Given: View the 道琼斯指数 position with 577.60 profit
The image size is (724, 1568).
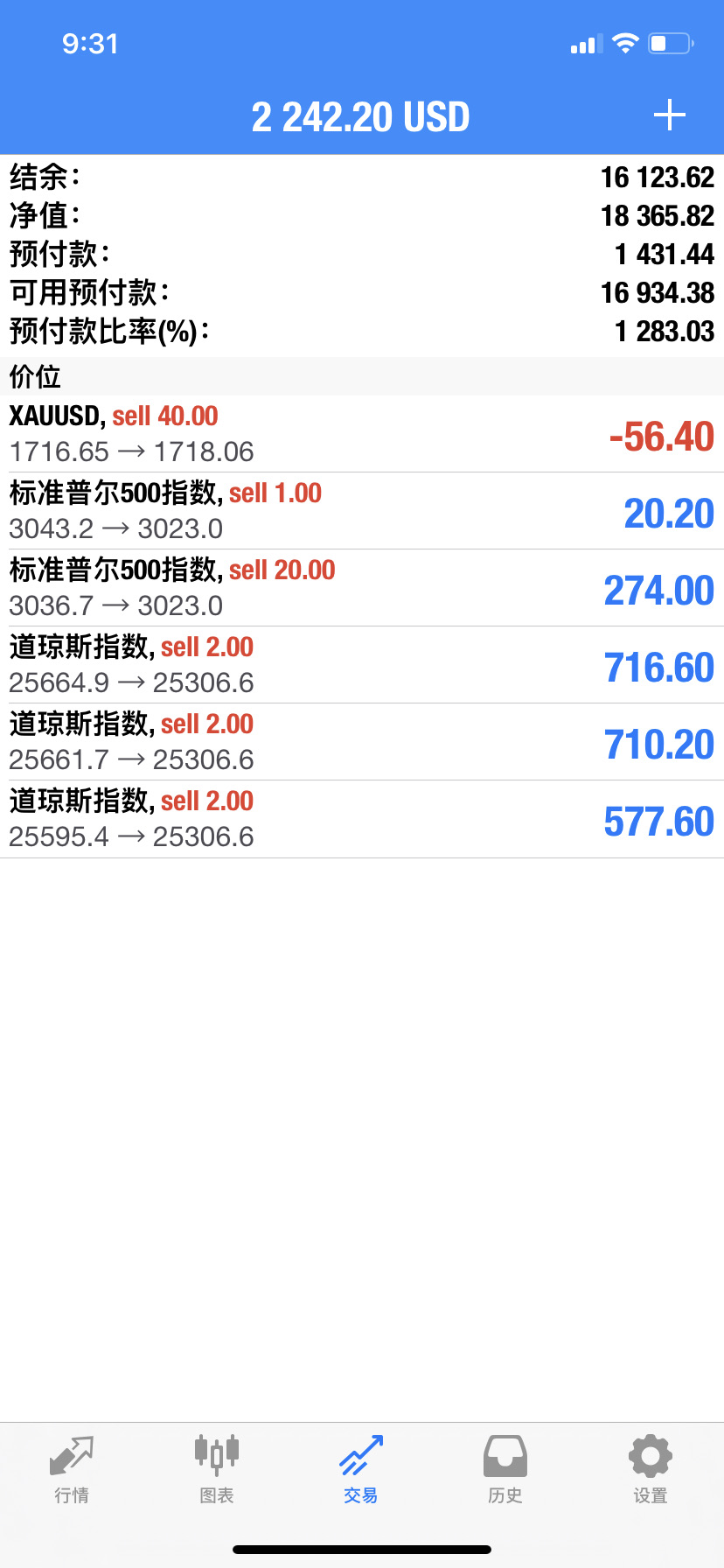Looking at the screenshot, I should 362,819.
